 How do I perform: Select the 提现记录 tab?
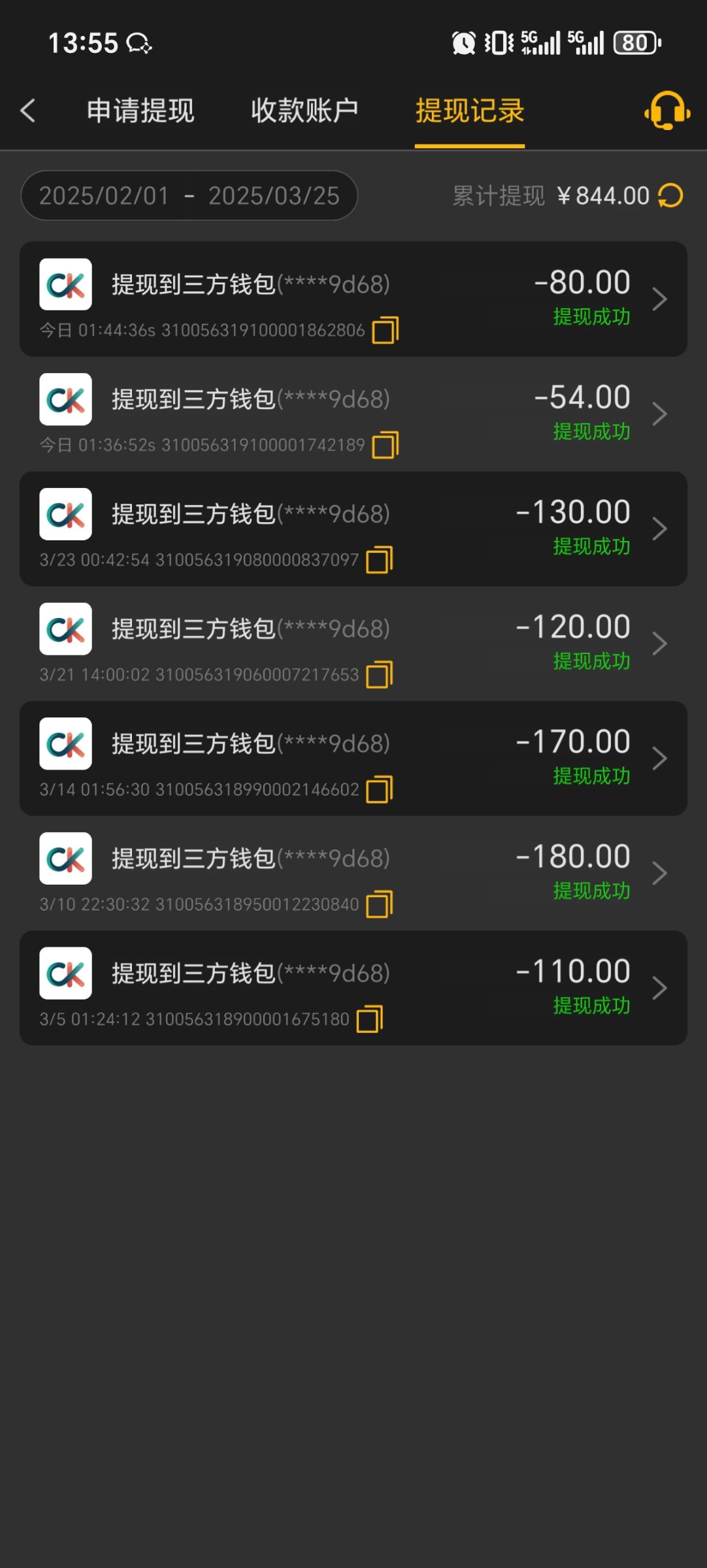[470, 110]
